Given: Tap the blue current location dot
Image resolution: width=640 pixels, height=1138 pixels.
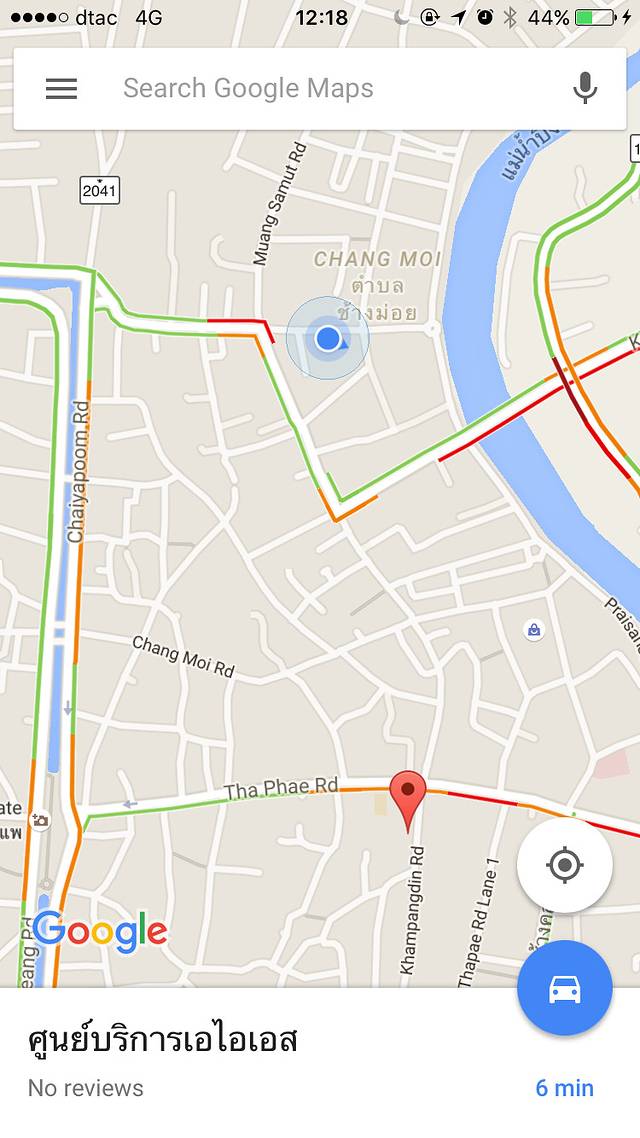Looking at the screenshot, I should tap(328, 339).
